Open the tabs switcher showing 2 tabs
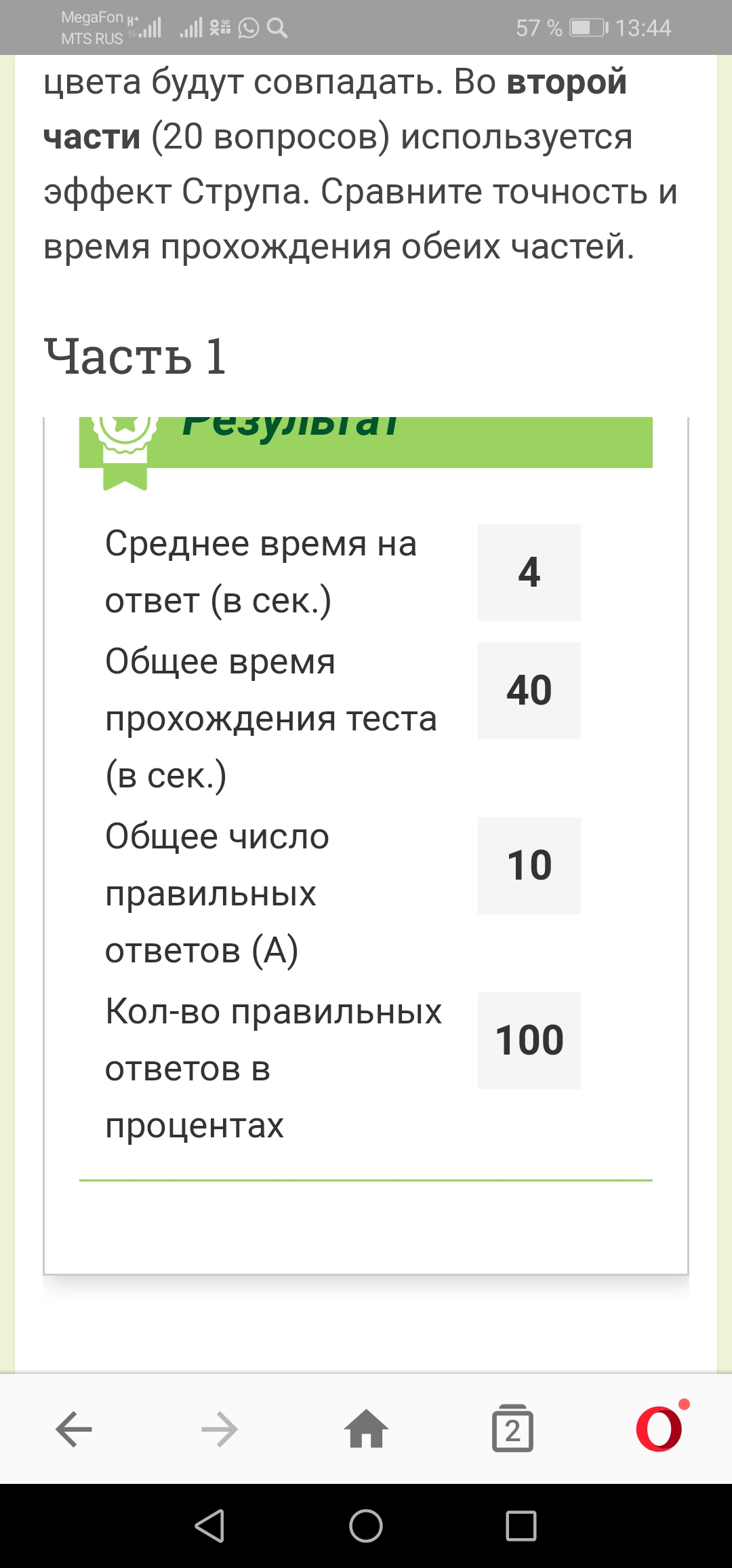732x1568 pixels. click(x=512, y=1428)
